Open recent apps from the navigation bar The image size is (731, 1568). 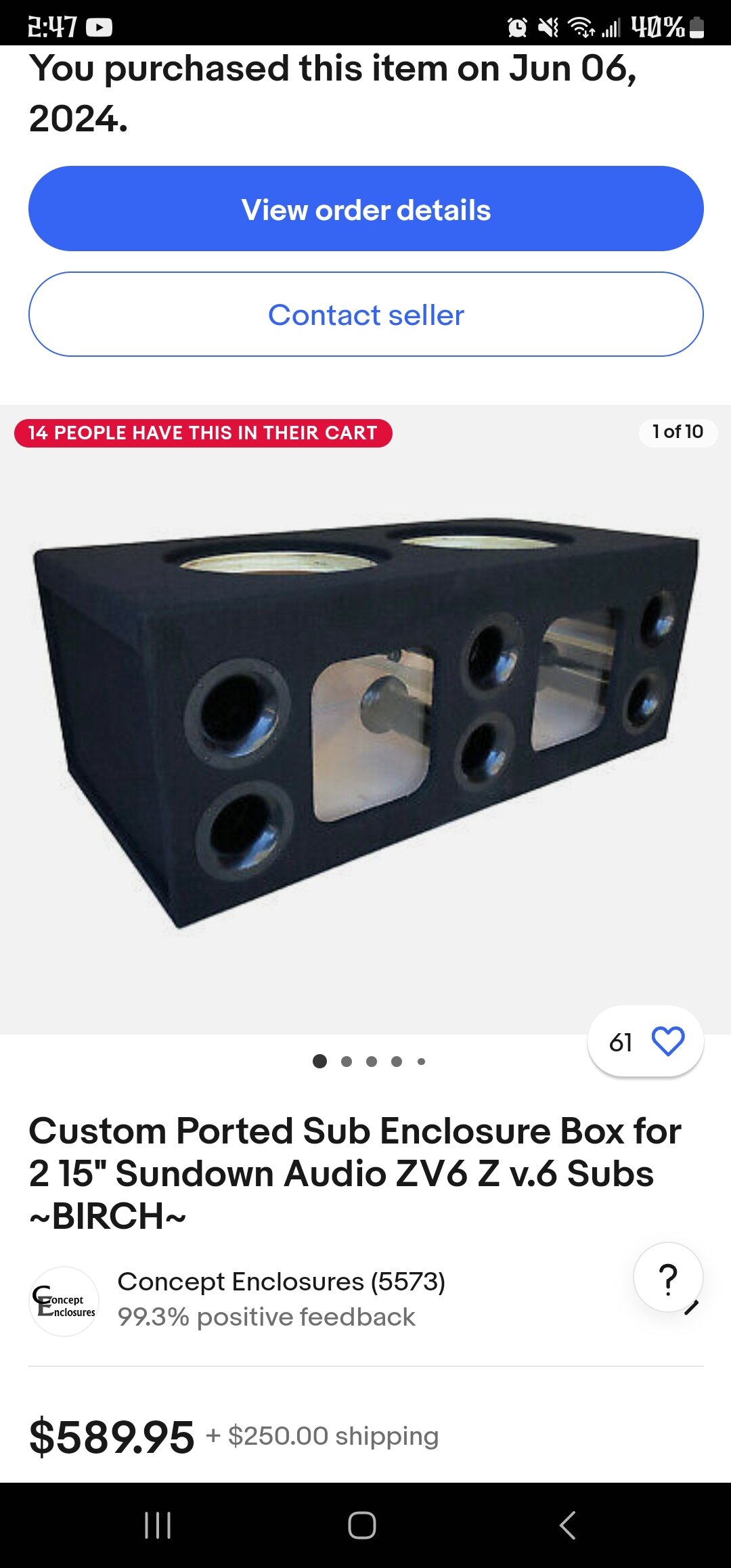pyautogui.click(x=158, y=1525)
